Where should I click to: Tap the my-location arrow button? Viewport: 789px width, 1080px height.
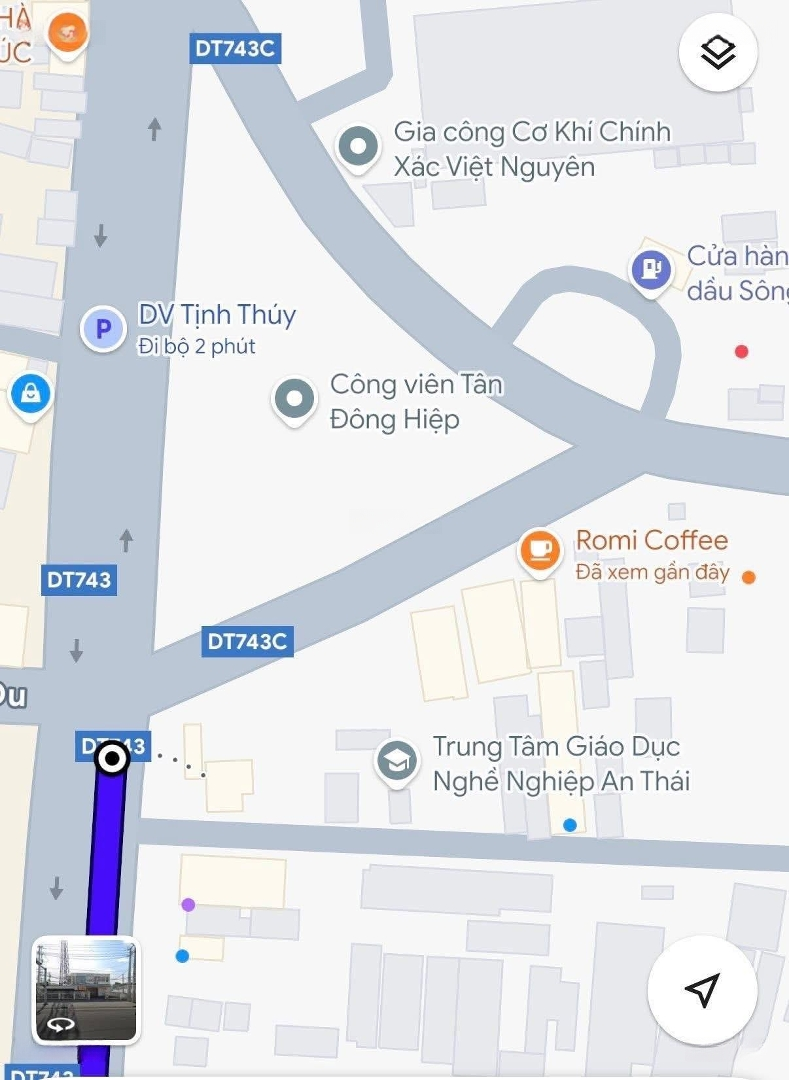click(702, 989)
